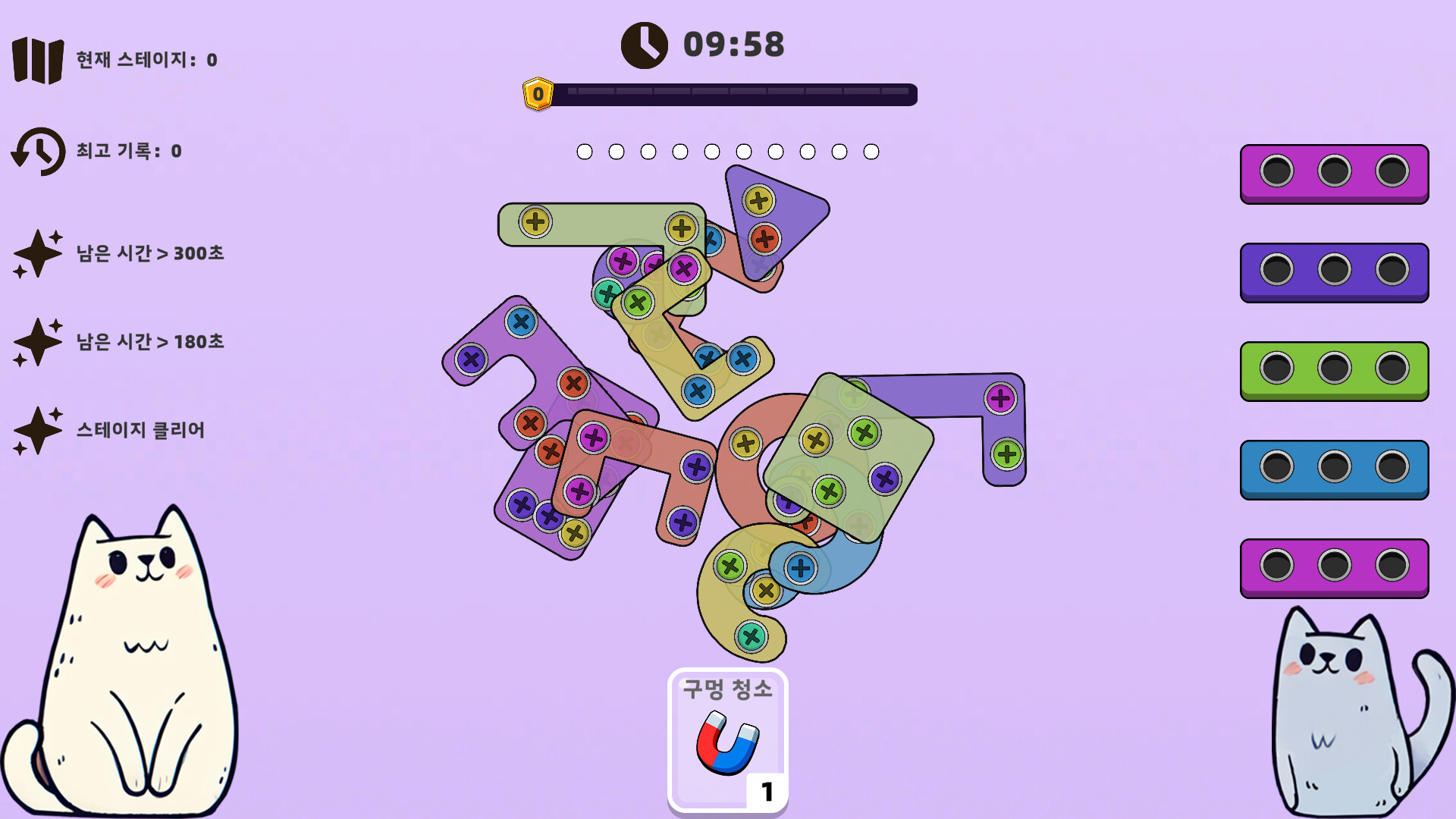Tap the blue screw on the blue curved piece

800,568
